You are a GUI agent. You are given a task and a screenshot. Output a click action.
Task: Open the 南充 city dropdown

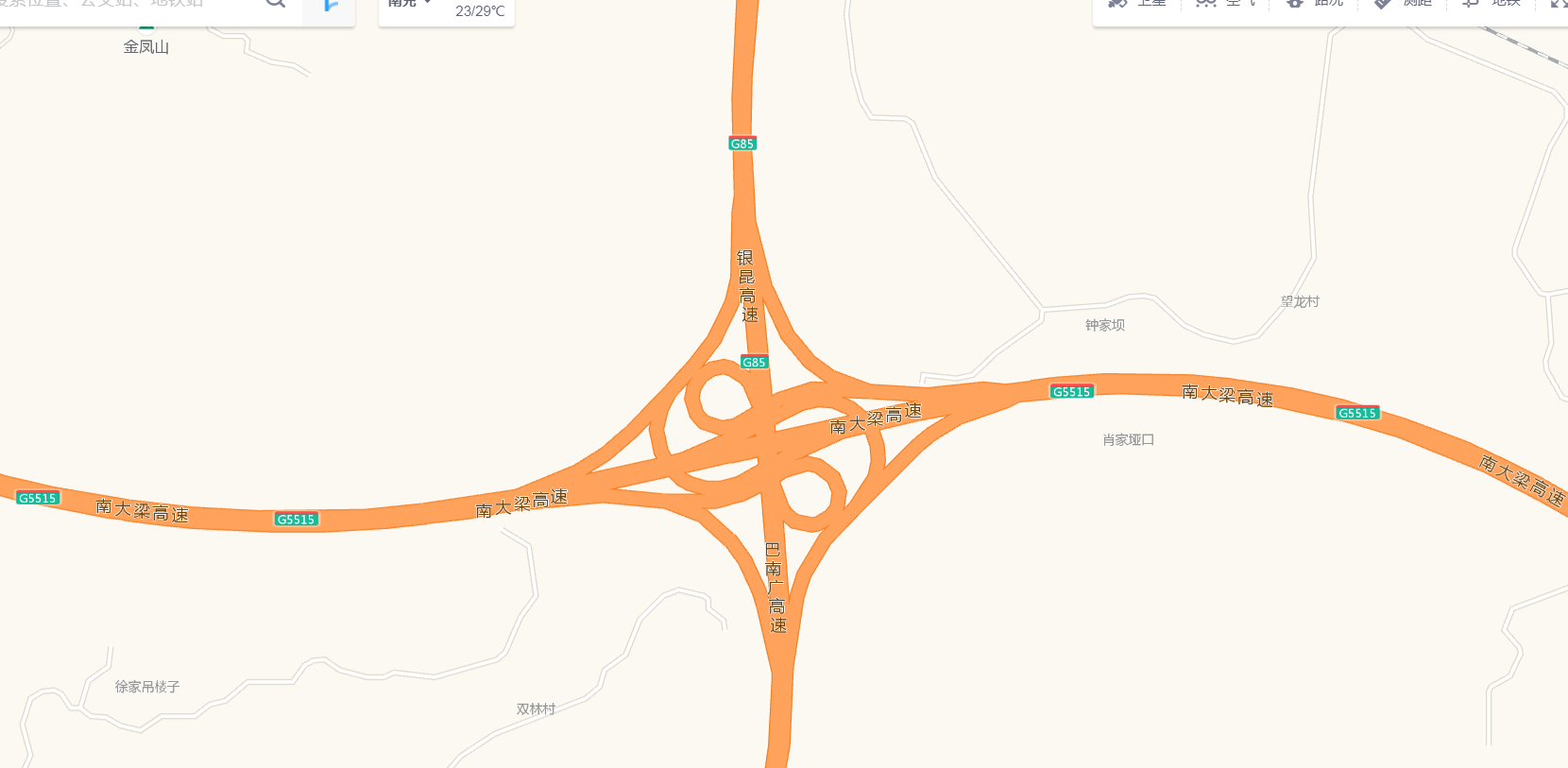point(410,4)
